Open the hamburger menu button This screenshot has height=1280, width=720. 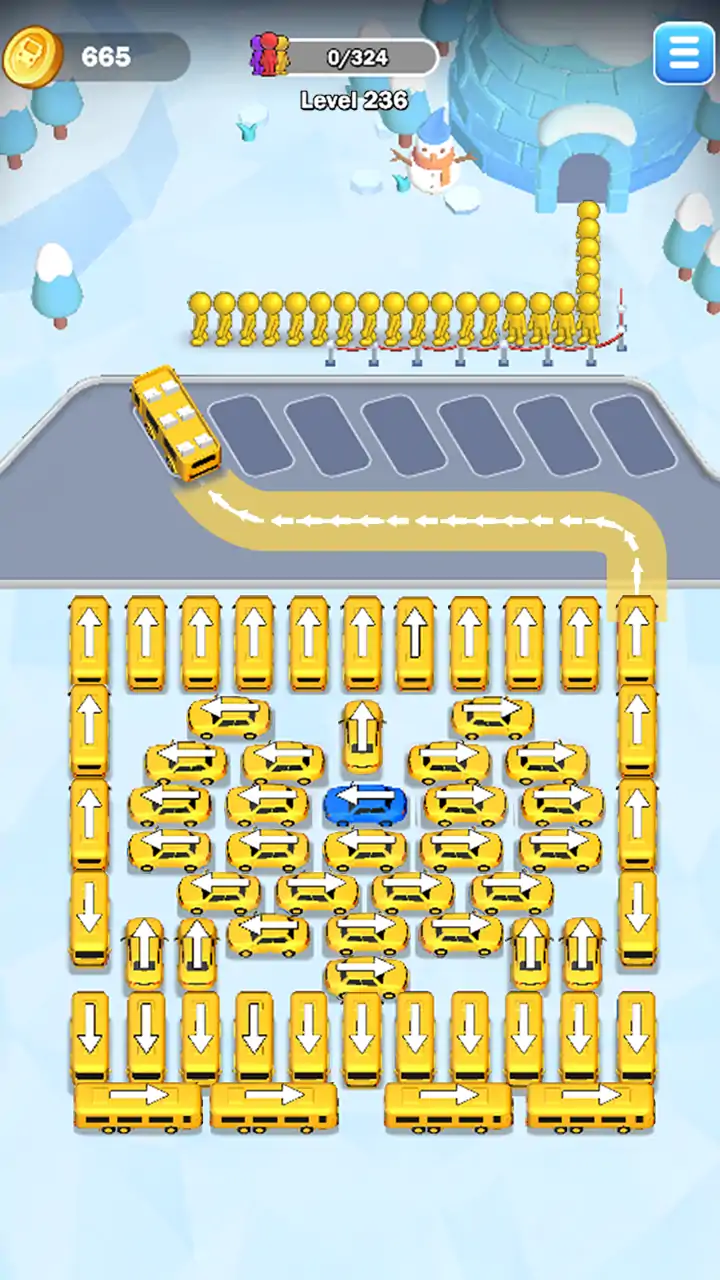coord(683,53)
